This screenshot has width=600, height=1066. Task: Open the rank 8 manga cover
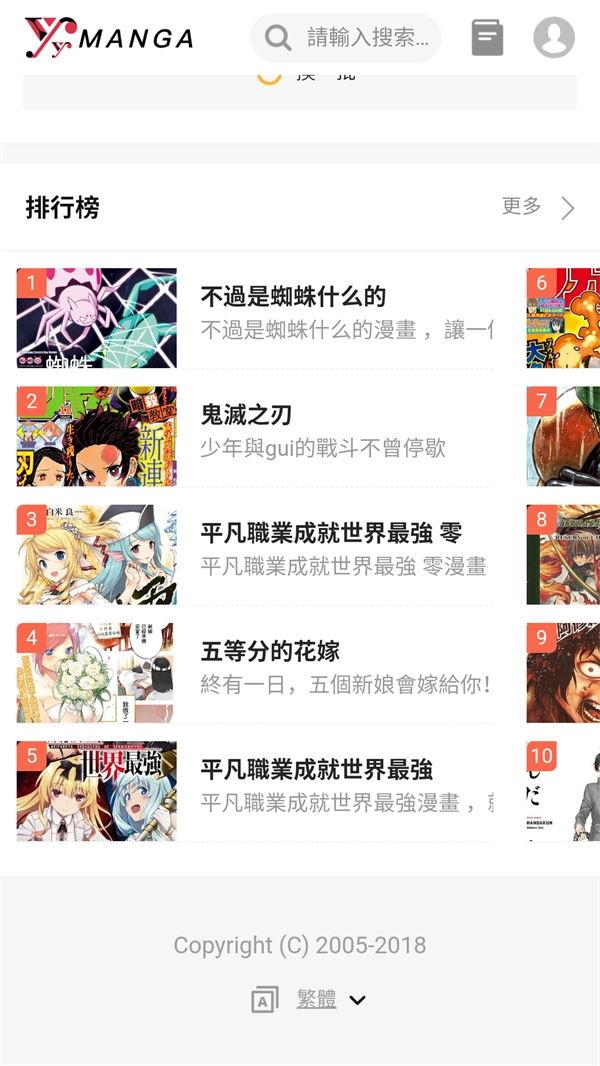click(x=564, y=554)
